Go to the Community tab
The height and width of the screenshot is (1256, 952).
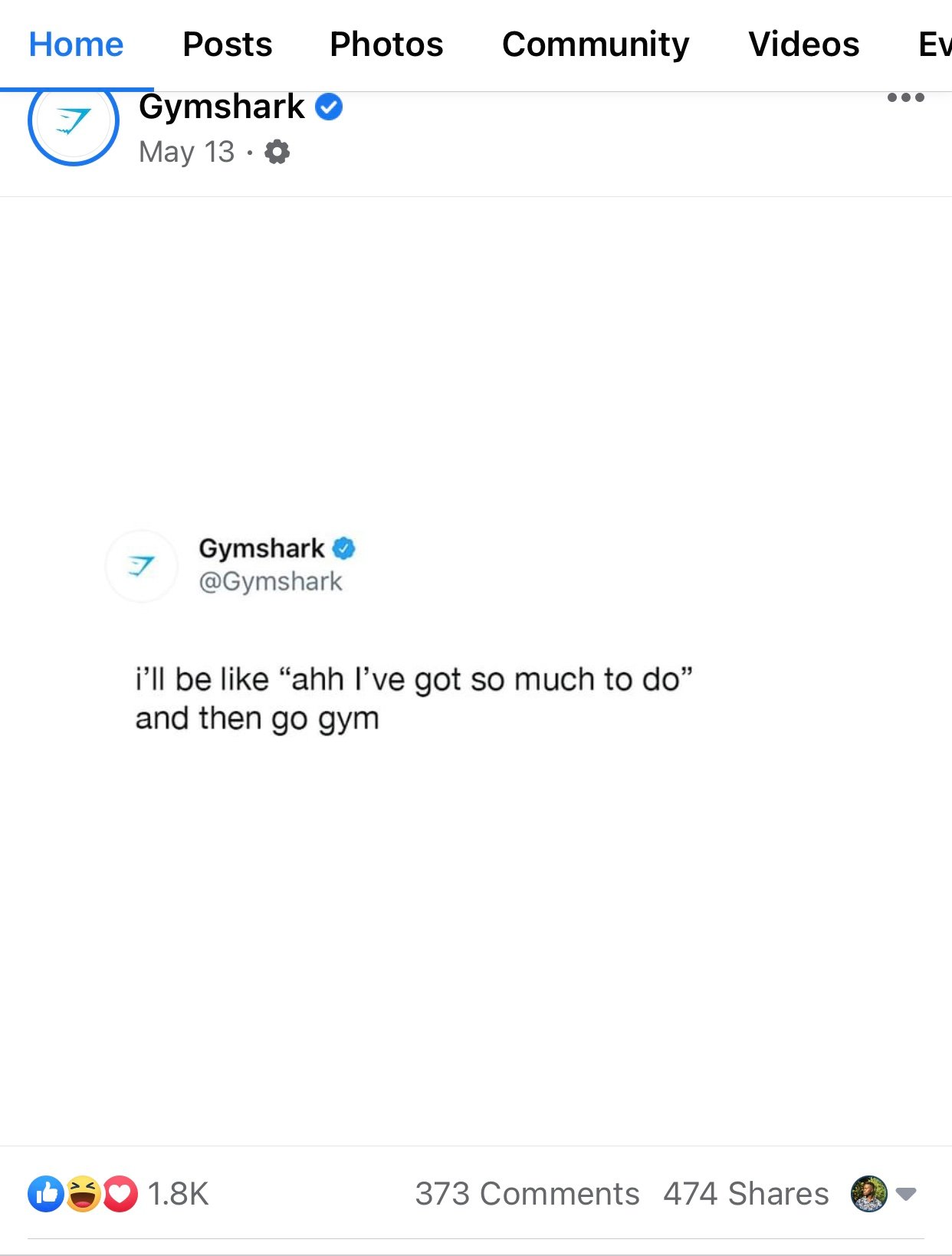point(596,44)
